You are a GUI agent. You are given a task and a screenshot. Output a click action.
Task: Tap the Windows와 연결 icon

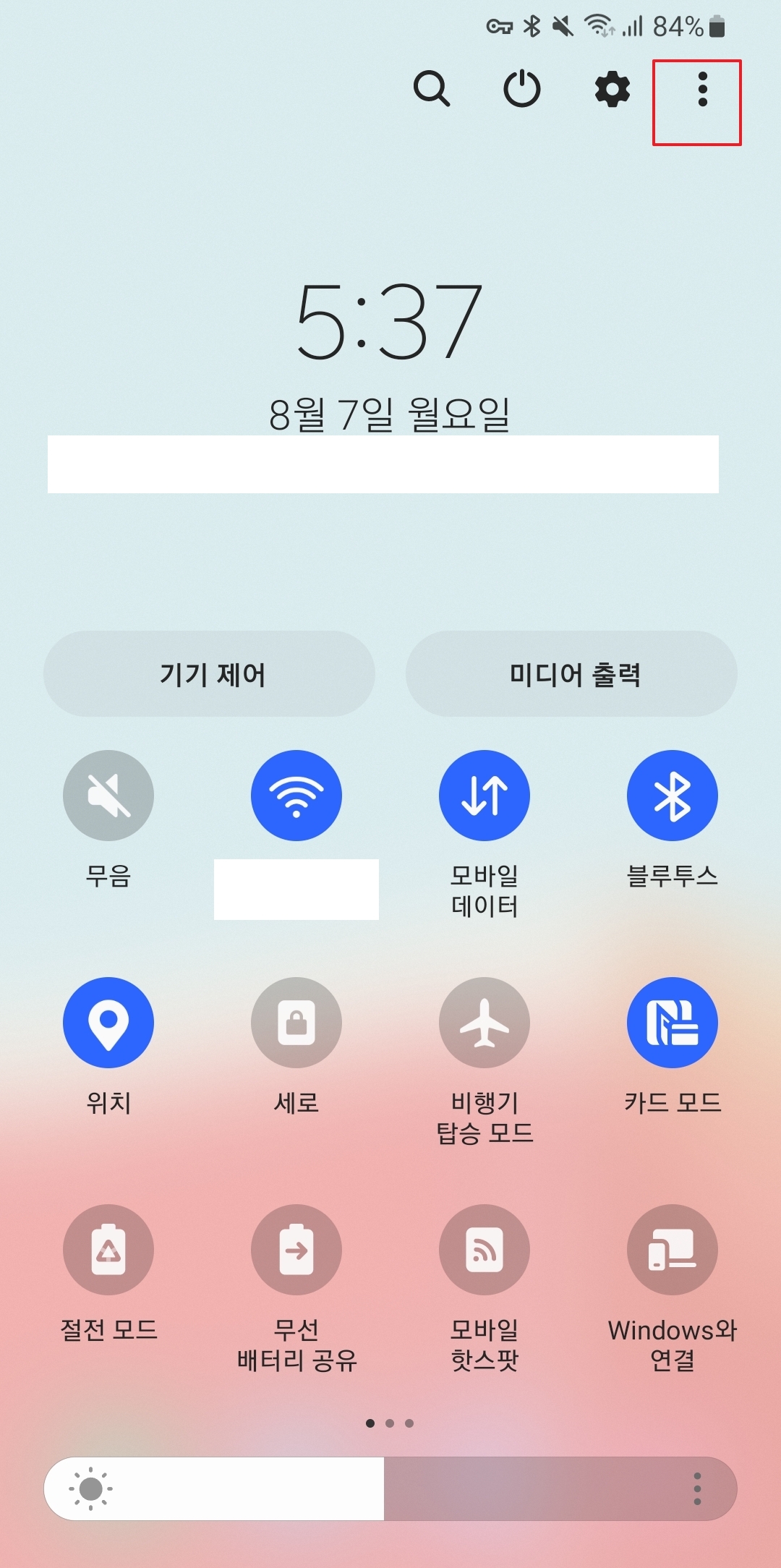coord(672,1250)
